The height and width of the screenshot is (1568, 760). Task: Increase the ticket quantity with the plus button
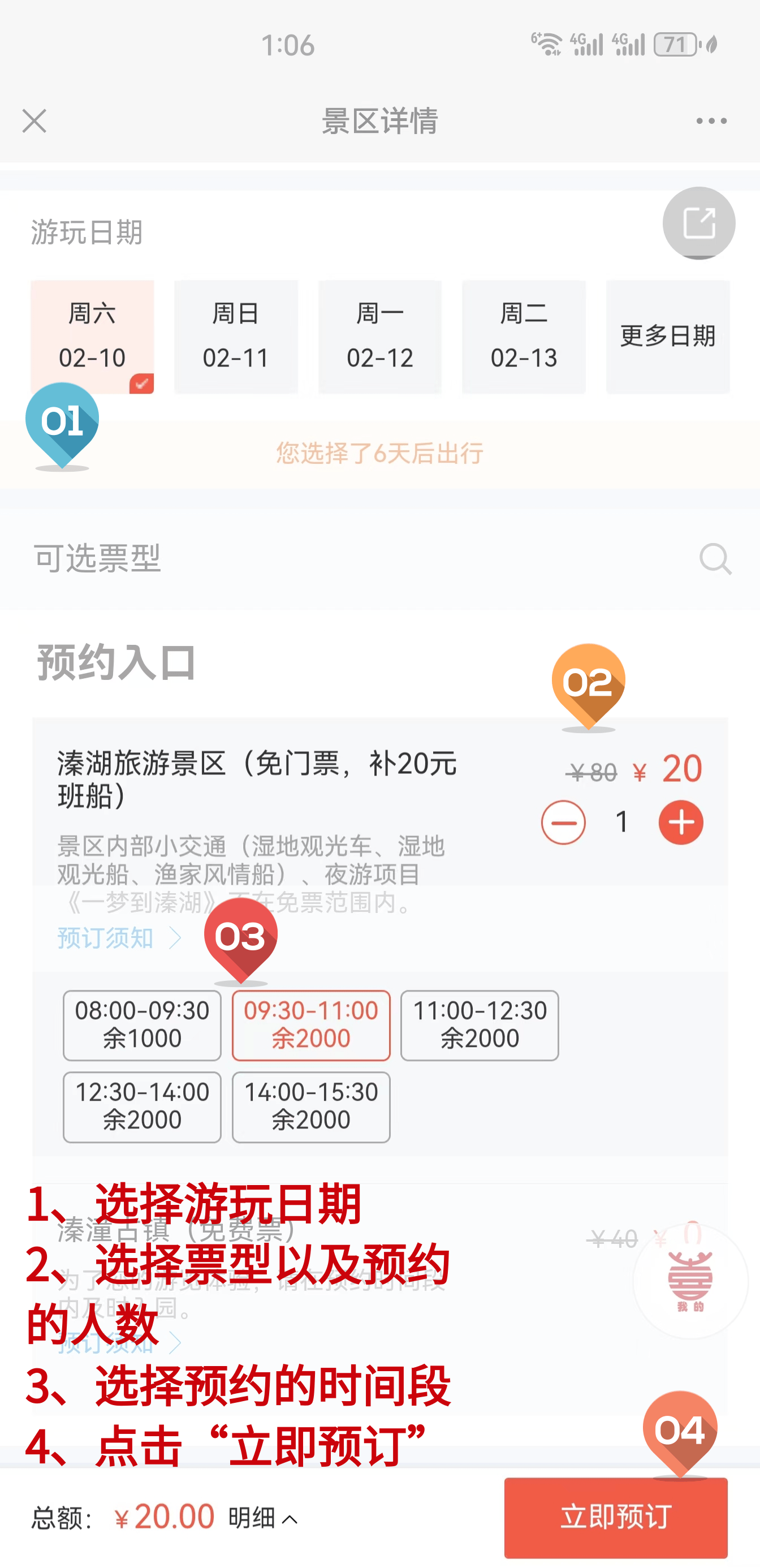coord(681,822)
